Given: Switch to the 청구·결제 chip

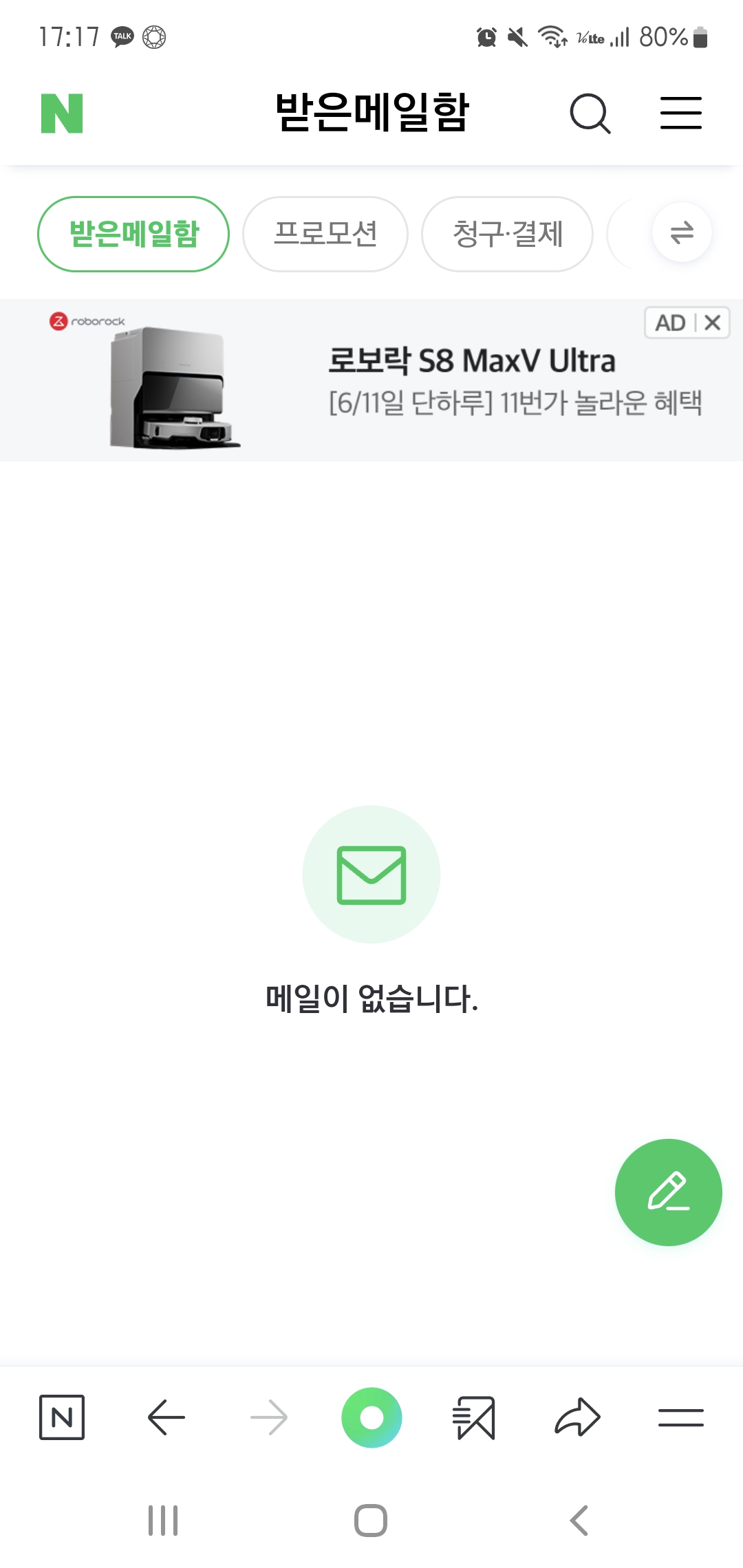Looking at the screenshot, I should [x=507, y=234].
